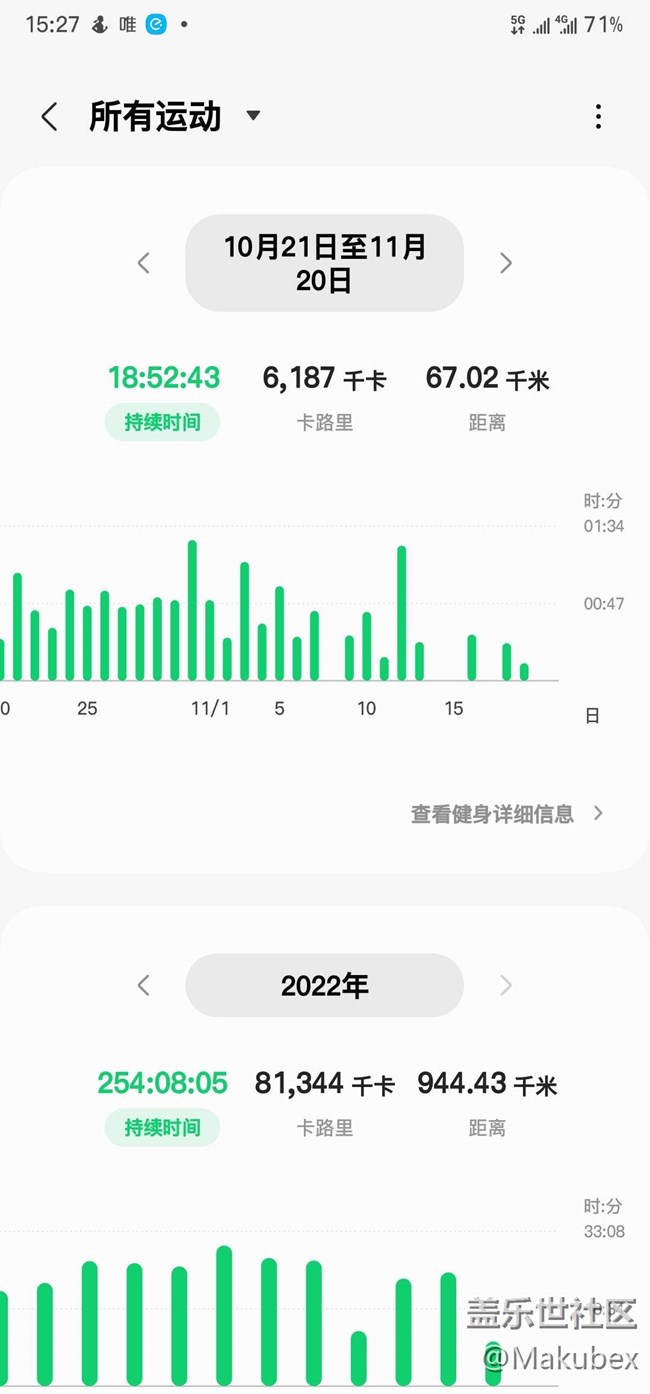Switch the monthly chart to 6,187 千卡 卡路里
The width and height of the screenshot is (650, 1394).
click(x=325, y=399)
